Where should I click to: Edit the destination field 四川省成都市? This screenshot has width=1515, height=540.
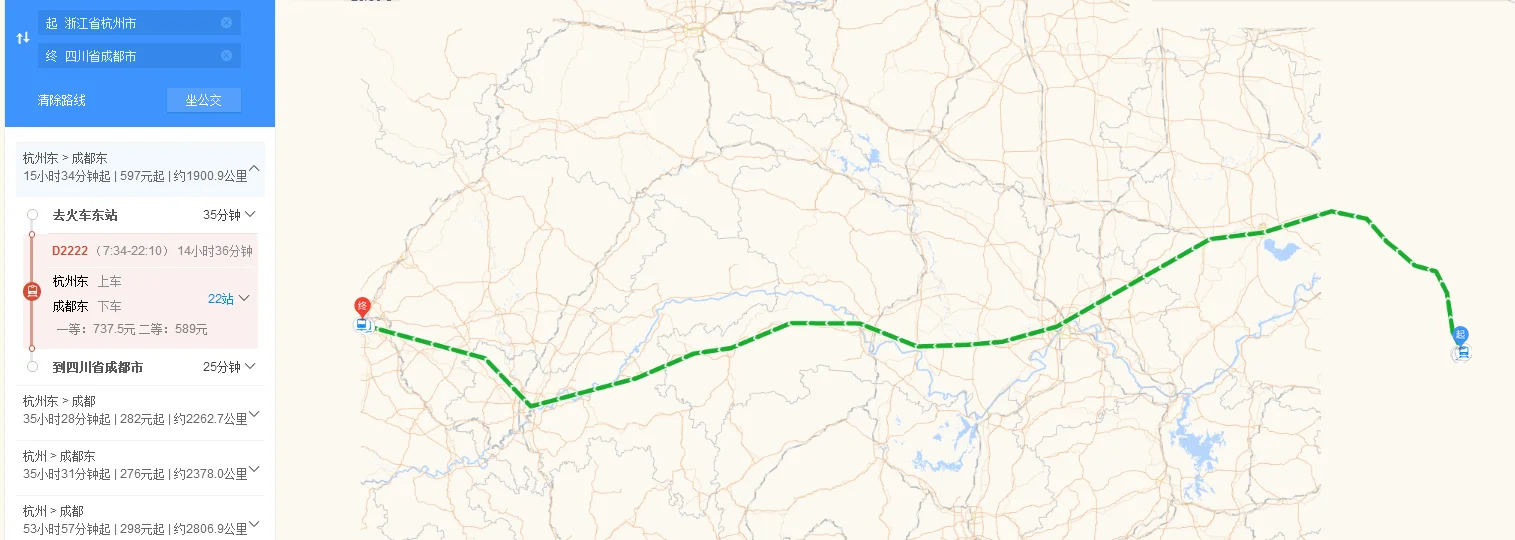click(x=130, y=56)
